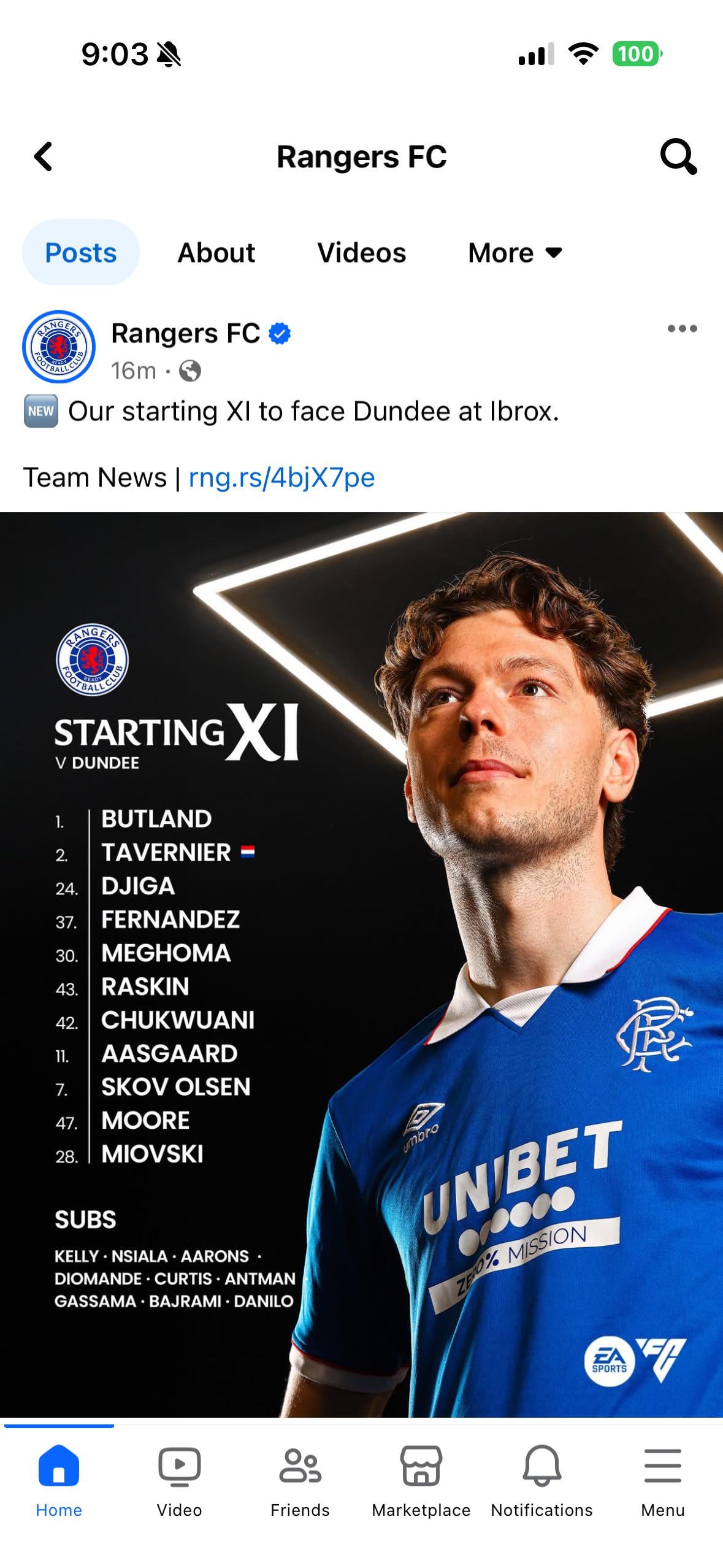Open the post's three-dot options menu
723x1568 pixels.
(x=682, y=329)
